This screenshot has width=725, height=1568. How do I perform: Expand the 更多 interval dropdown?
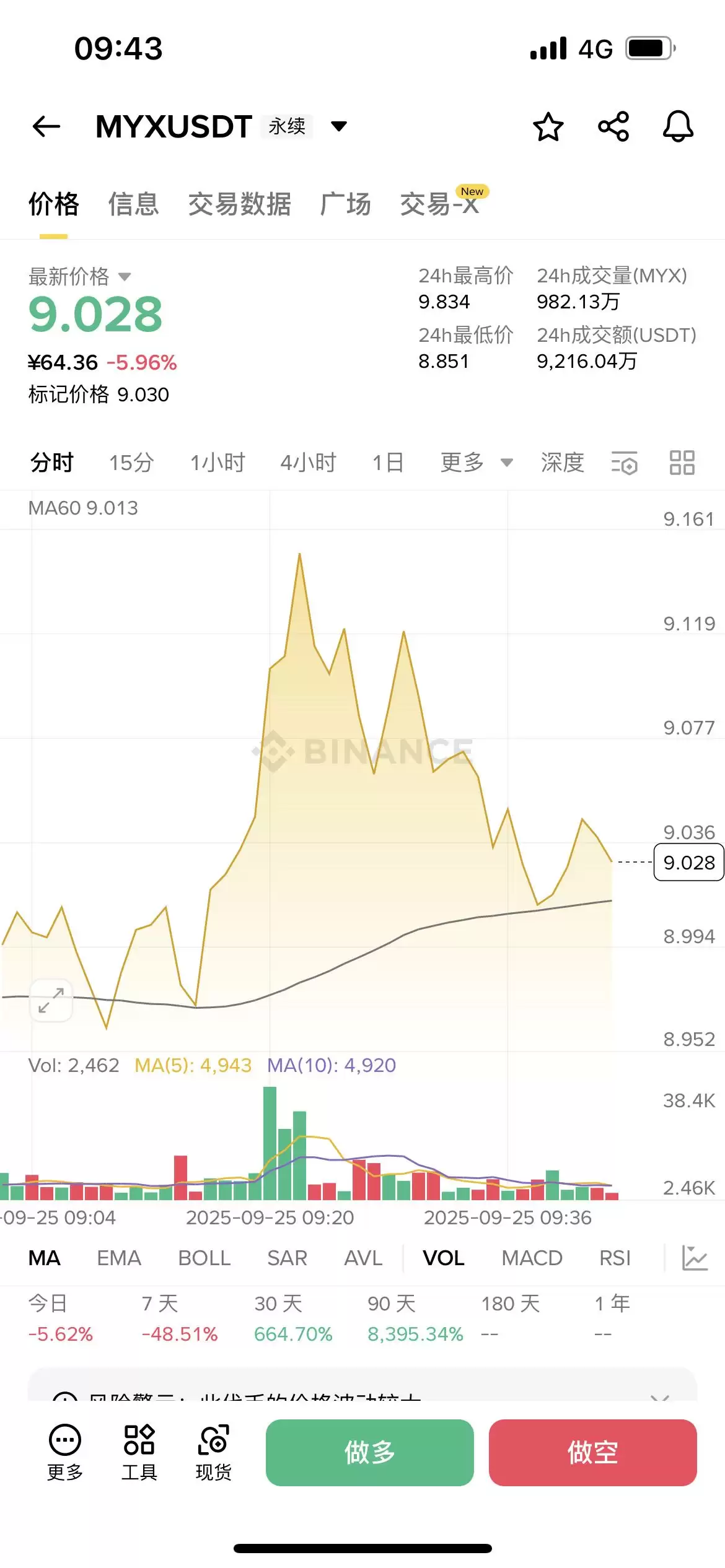(476, 463)
